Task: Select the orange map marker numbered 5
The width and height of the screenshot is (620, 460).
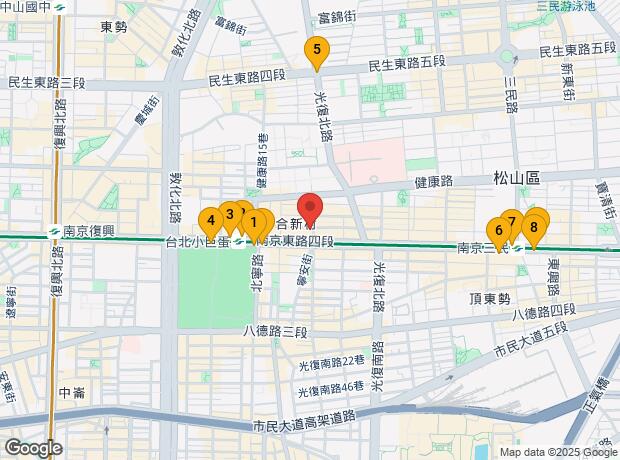Action: pyautogui.click(x=316, y=53)
